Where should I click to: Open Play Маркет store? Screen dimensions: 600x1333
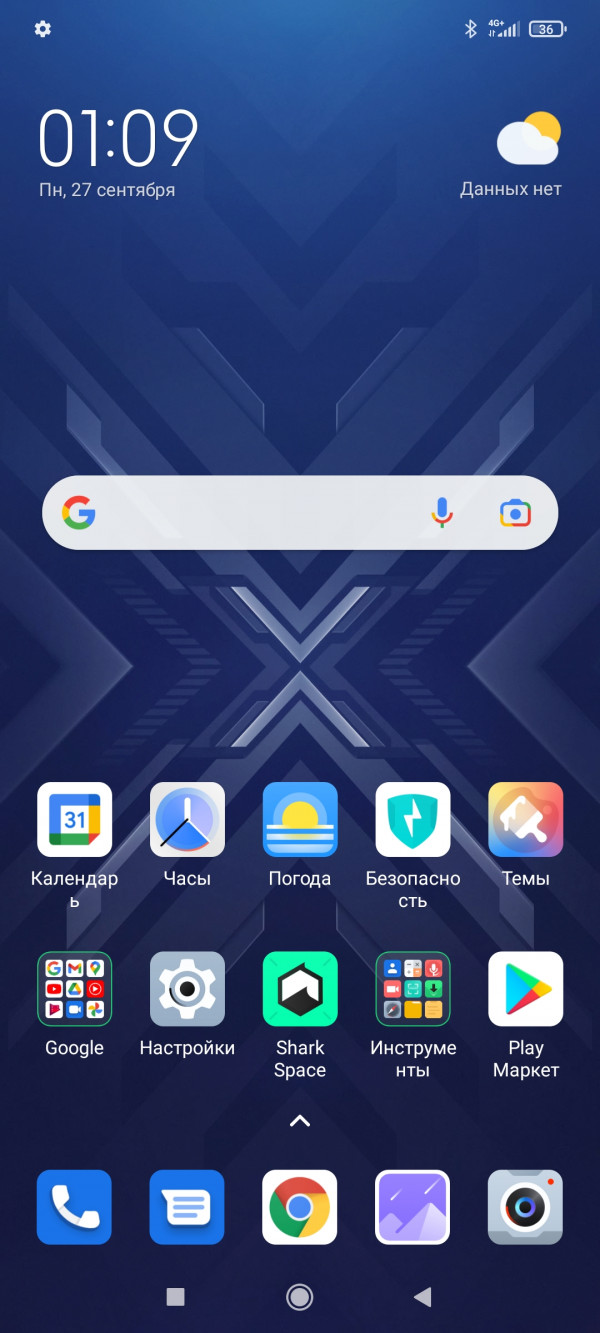coord(526,989)
